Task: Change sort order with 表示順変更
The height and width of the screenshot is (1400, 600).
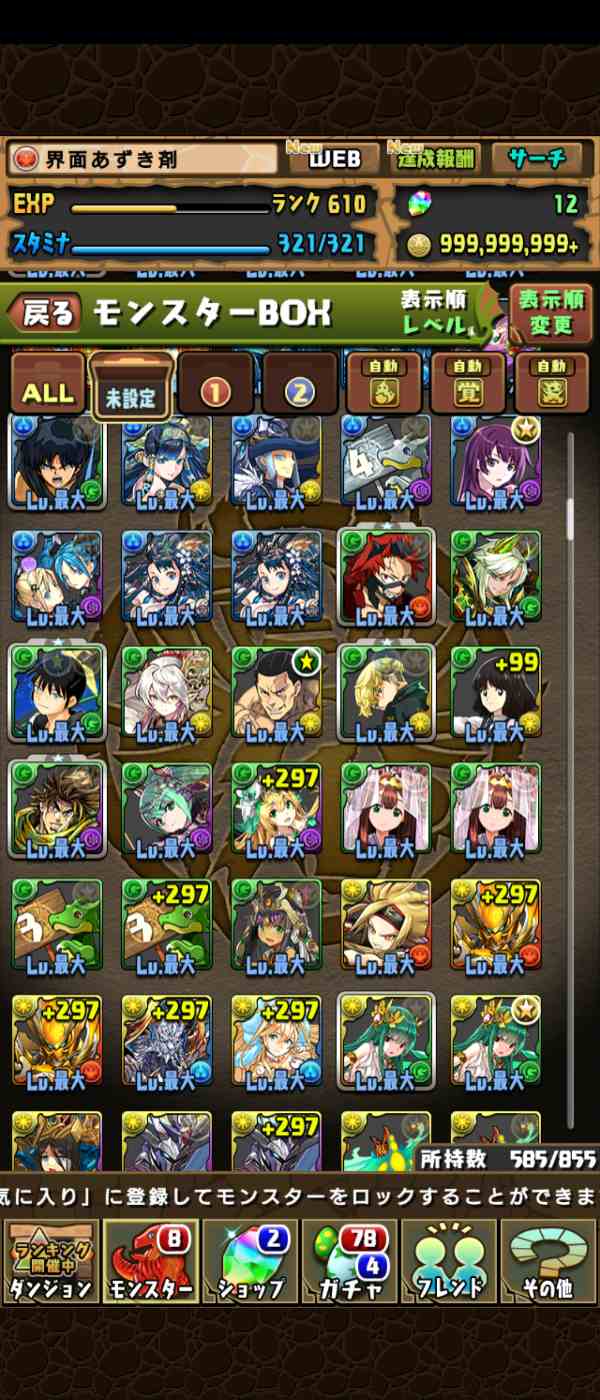Action: point(551,313)
